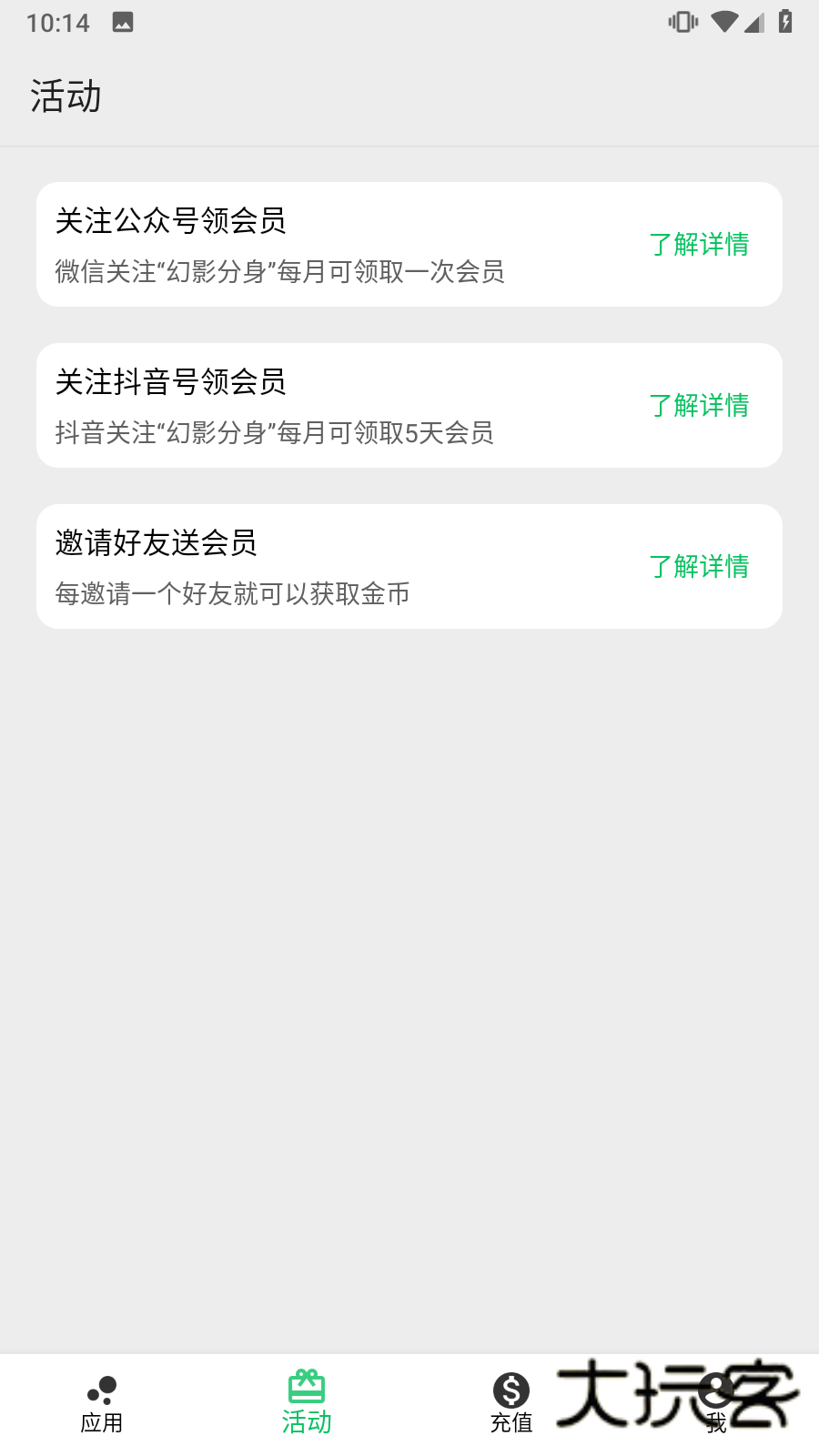Open 了解详情 for 邀请好友送会员
Image resolution: width=819 pixels, height=1456 pixels.
tap(699, 567)
